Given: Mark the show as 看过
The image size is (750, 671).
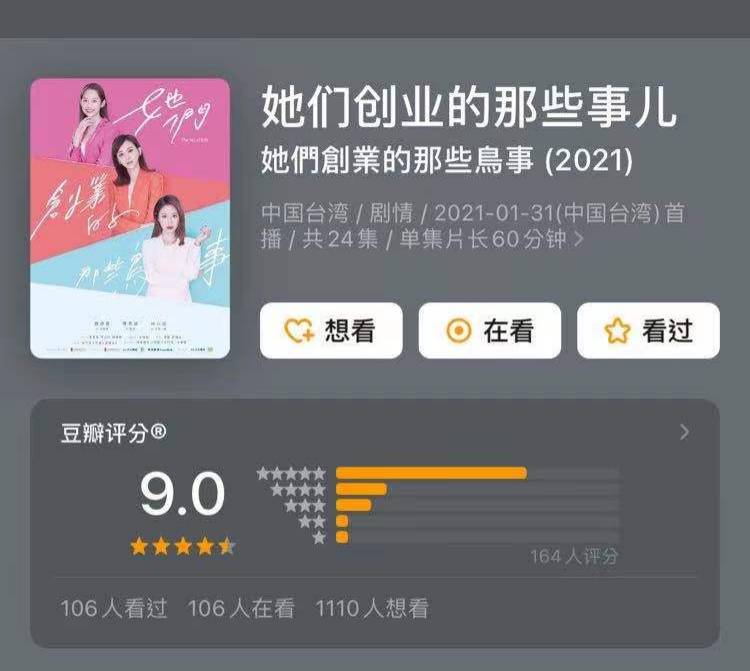Looking at the screenshot, I should [648, 331].
